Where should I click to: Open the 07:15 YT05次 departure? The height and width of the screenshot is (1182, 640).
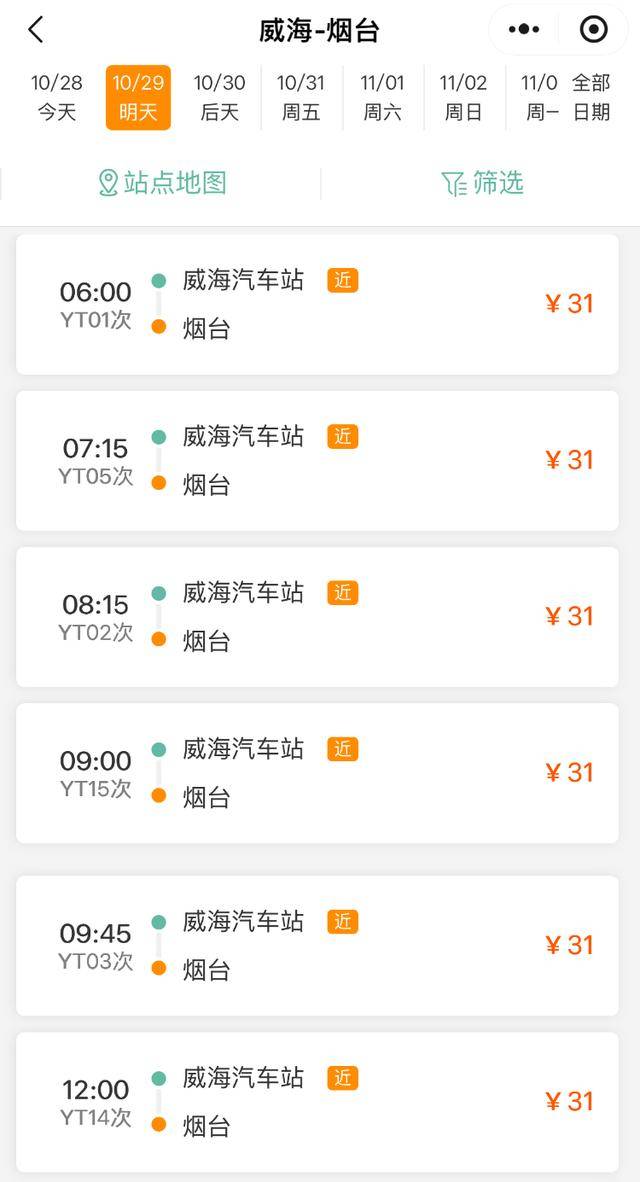pos(317,460)
